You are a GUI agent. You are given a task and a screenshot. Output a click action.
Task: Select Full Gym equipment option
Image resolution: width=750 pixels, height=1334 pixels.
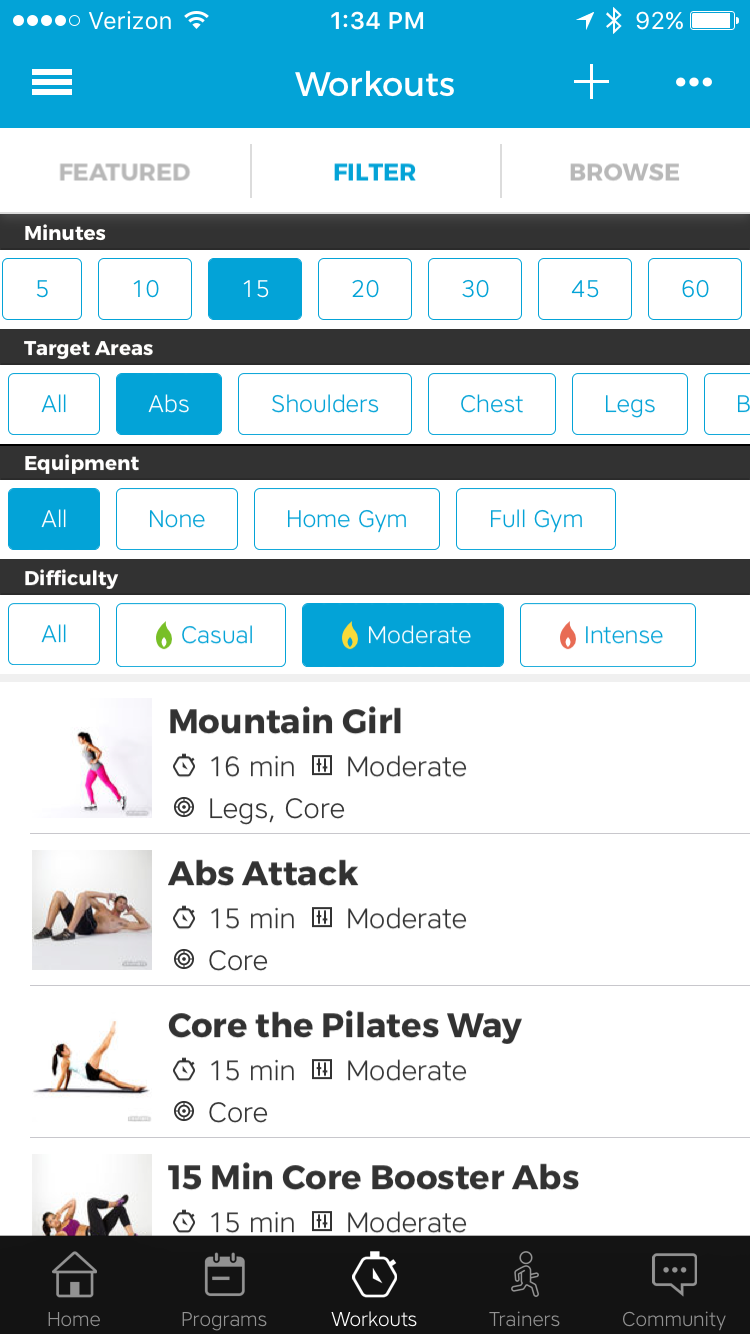[x=536, y=519]
